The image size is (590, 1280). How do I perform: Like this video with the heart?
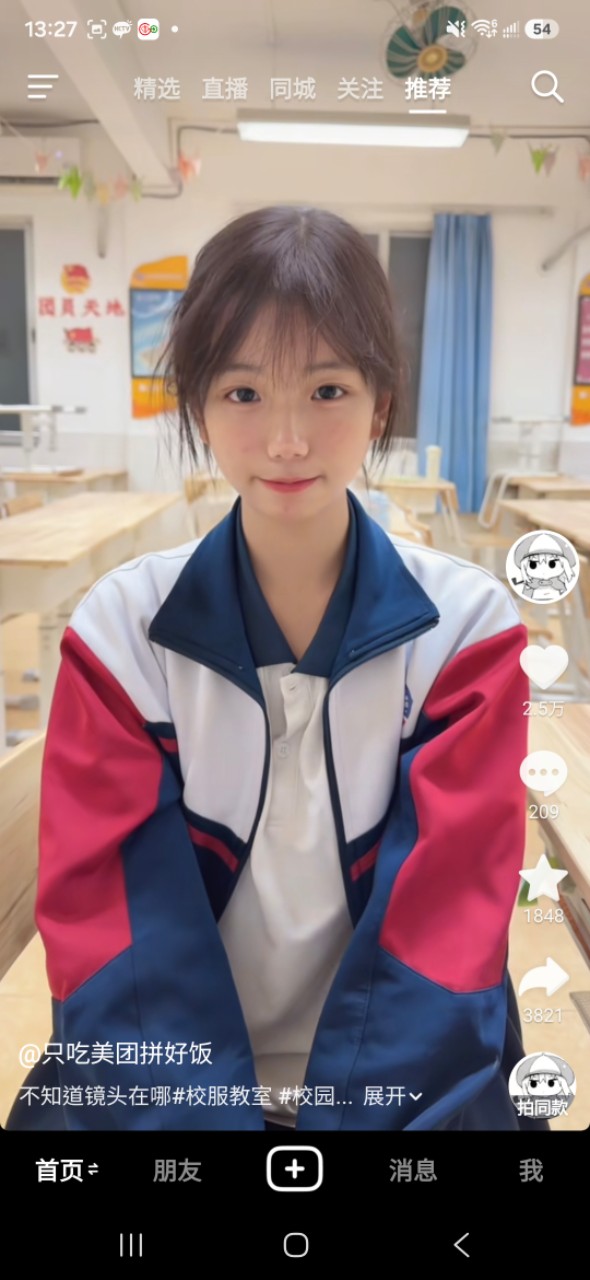(x=543, y=666)
